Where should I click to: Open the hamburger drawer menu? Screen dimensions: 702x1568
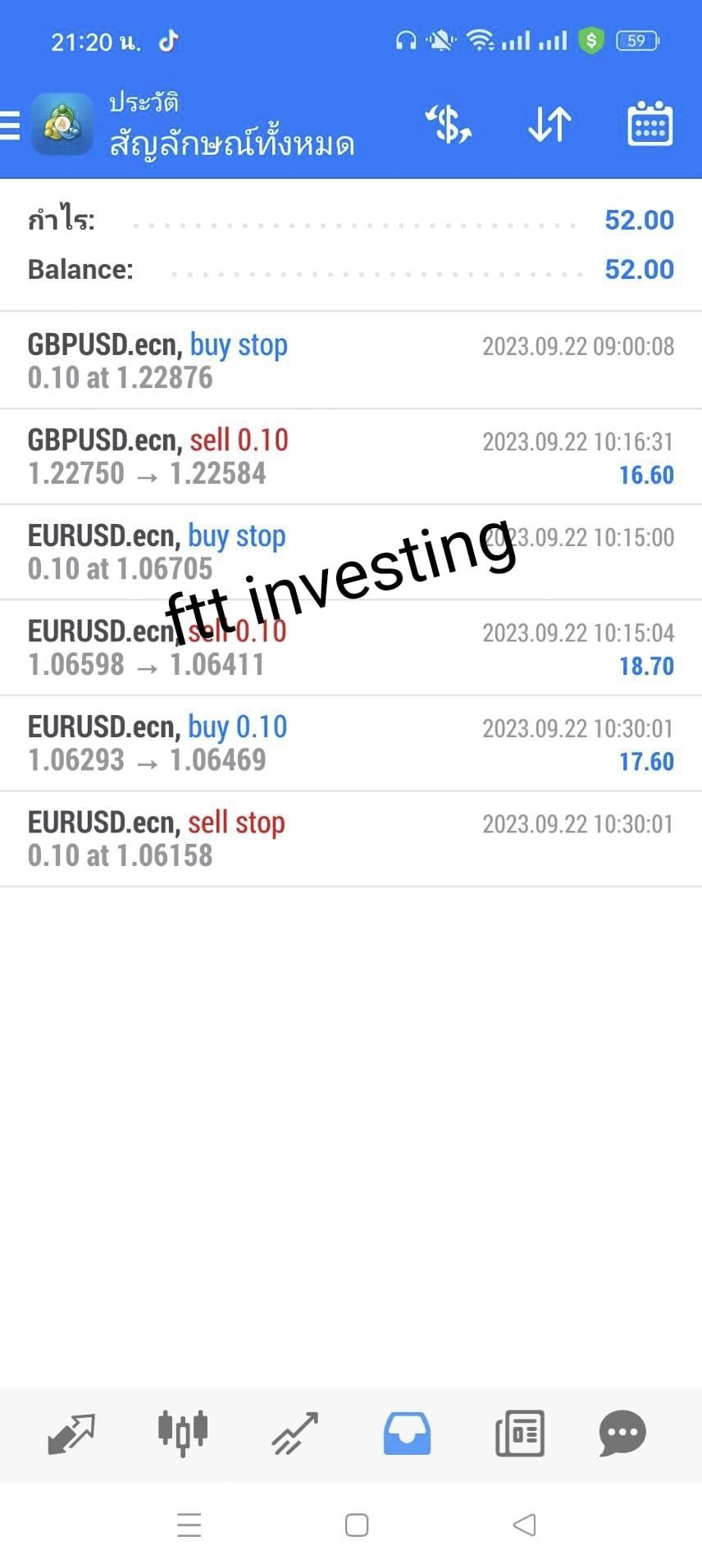(10, 125)
